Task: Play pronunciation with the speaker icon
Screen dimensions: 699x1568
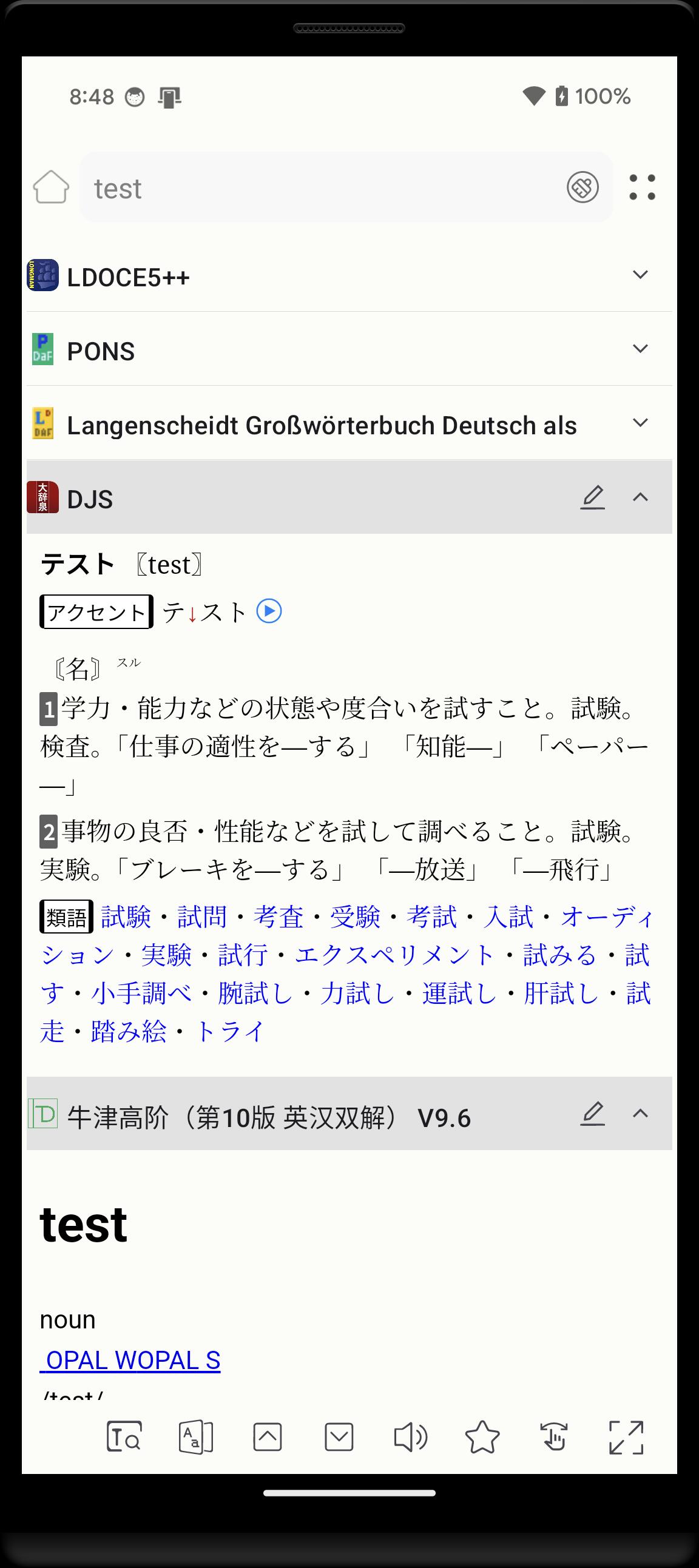Action: coord(410,1437)
